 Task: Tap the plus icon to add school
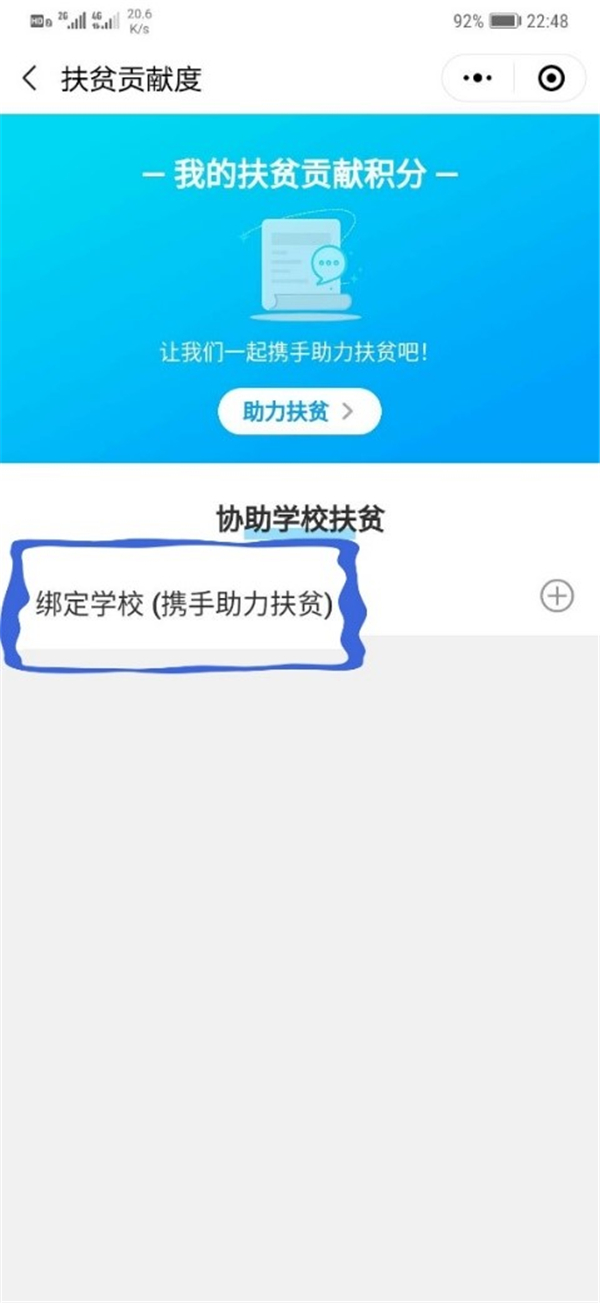point(556,596)
